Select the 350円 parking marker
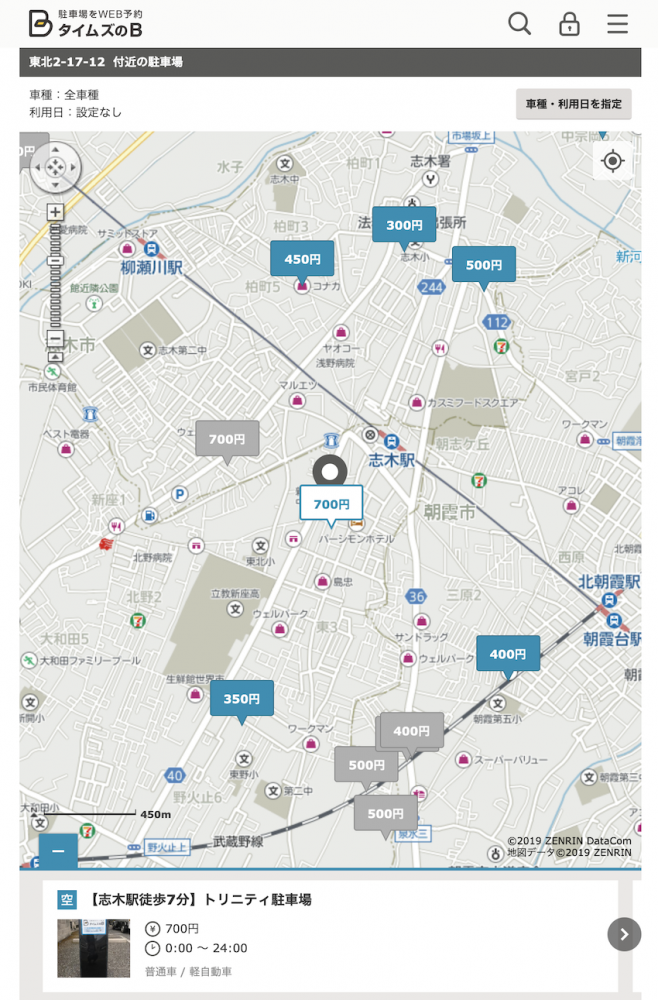This screenshot has width=658, height=1000. coord(241,699)
